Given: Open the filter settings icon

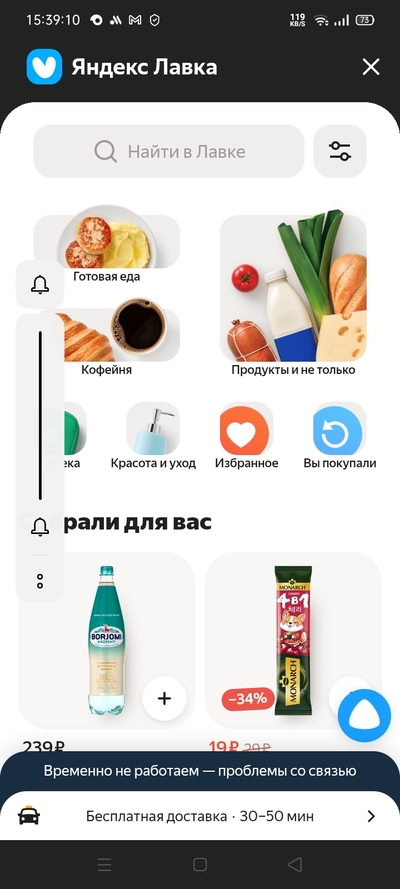Looking at the screenshot, I should [340, 151].
